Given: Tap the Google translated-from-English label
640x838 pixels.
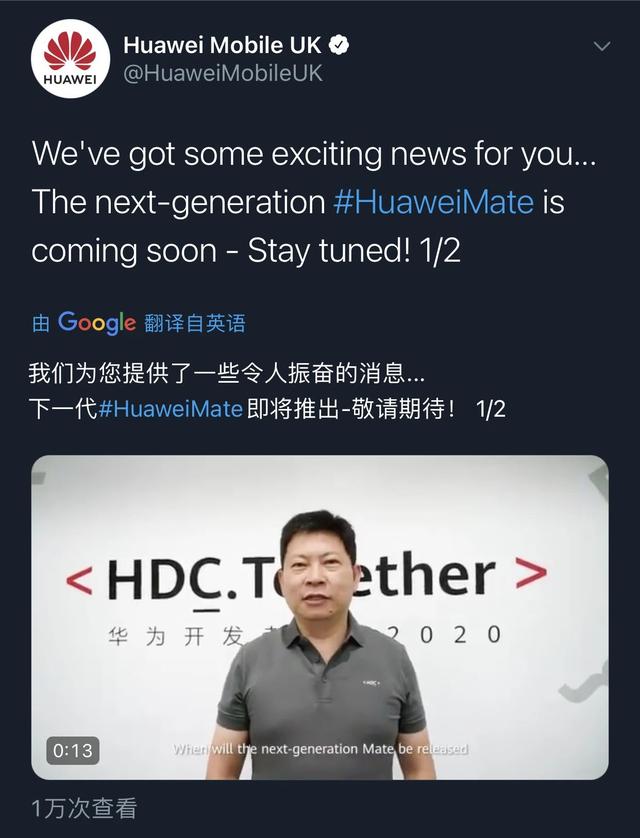Looking at the screenshot, I should [x=138, y=323].
